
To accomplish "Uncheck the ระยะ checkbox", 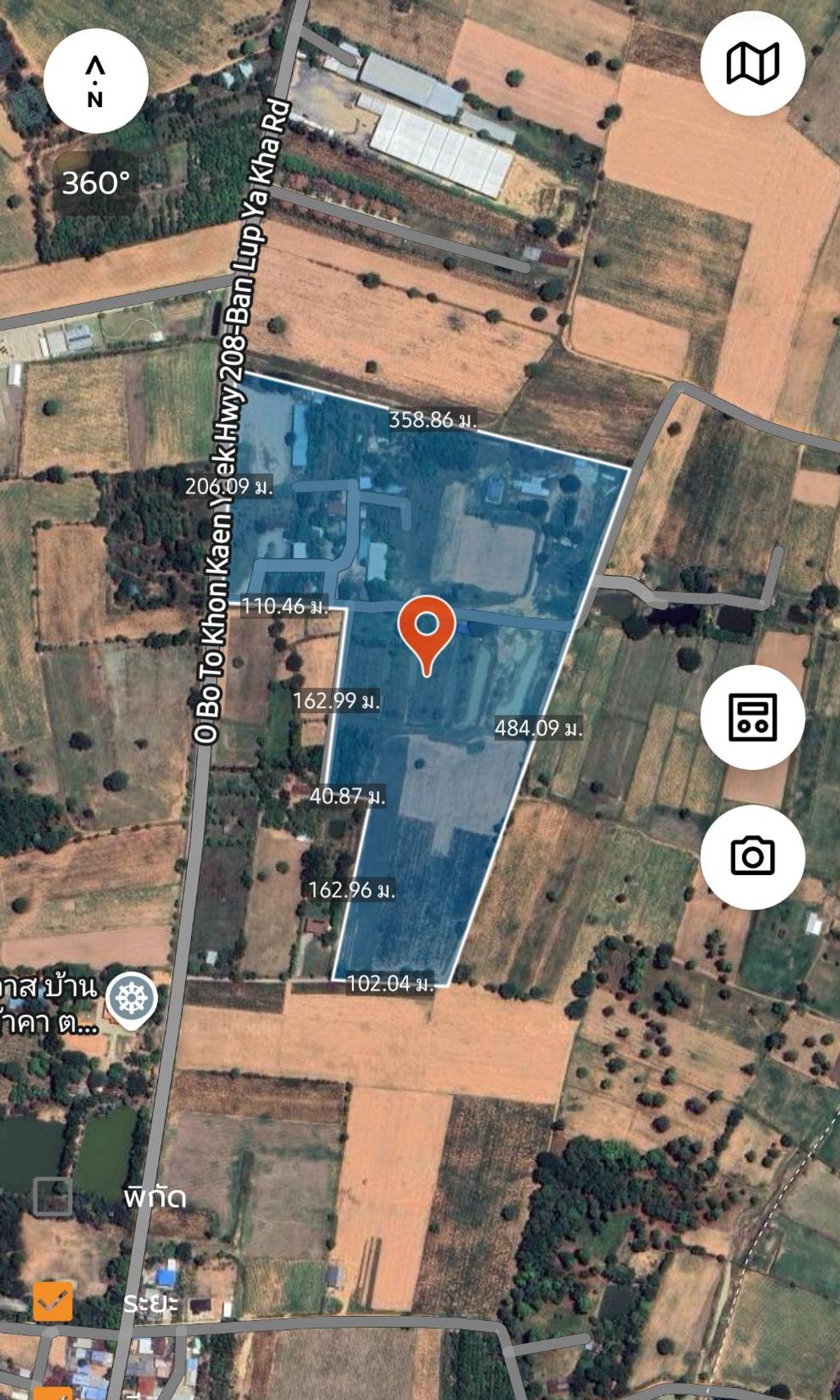I will coord(52,1302).
